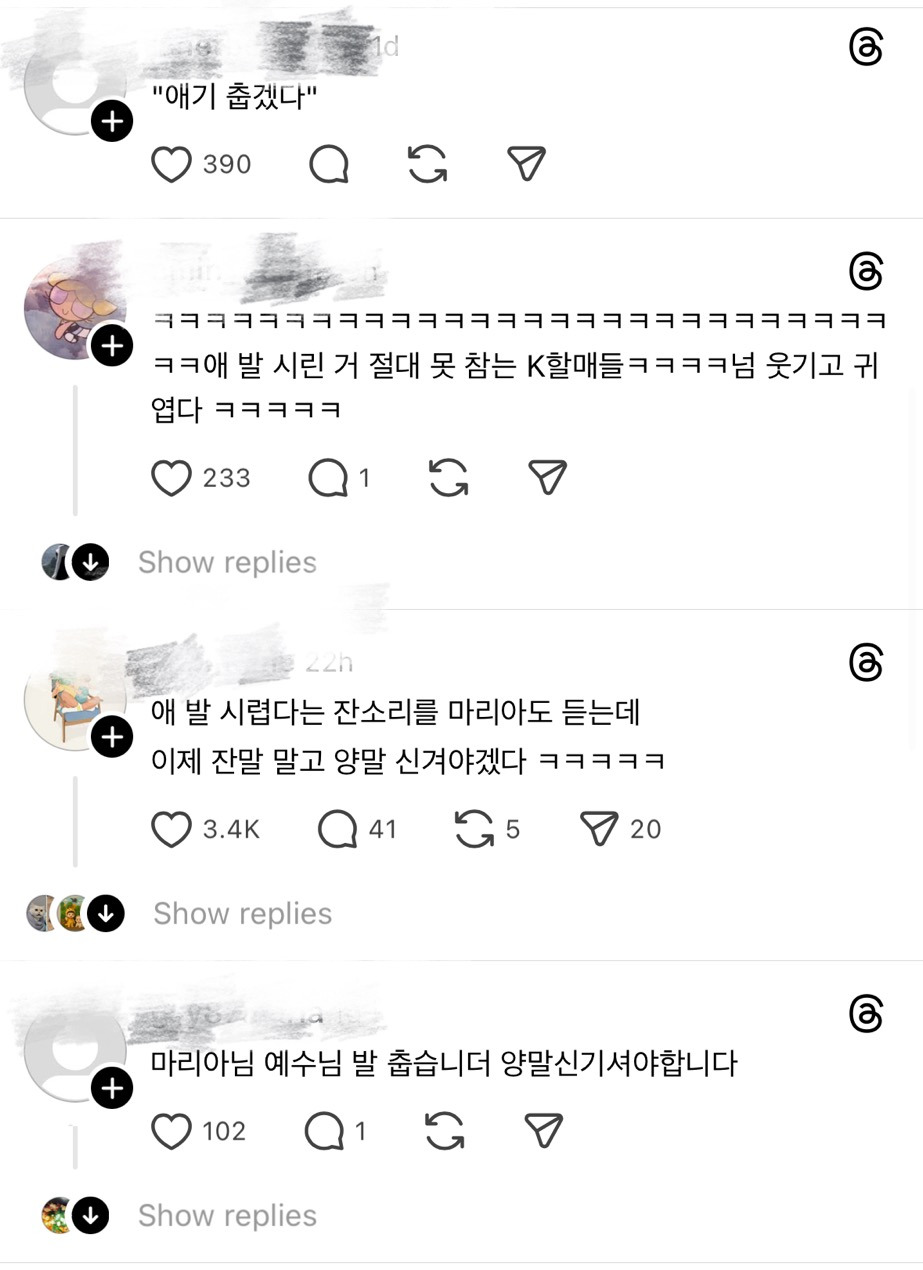Screen dimensions: 923x1270
Task: Reply to the "애기 춥겠다" comment
Action: pyautogui.click(x=328, y=164)
